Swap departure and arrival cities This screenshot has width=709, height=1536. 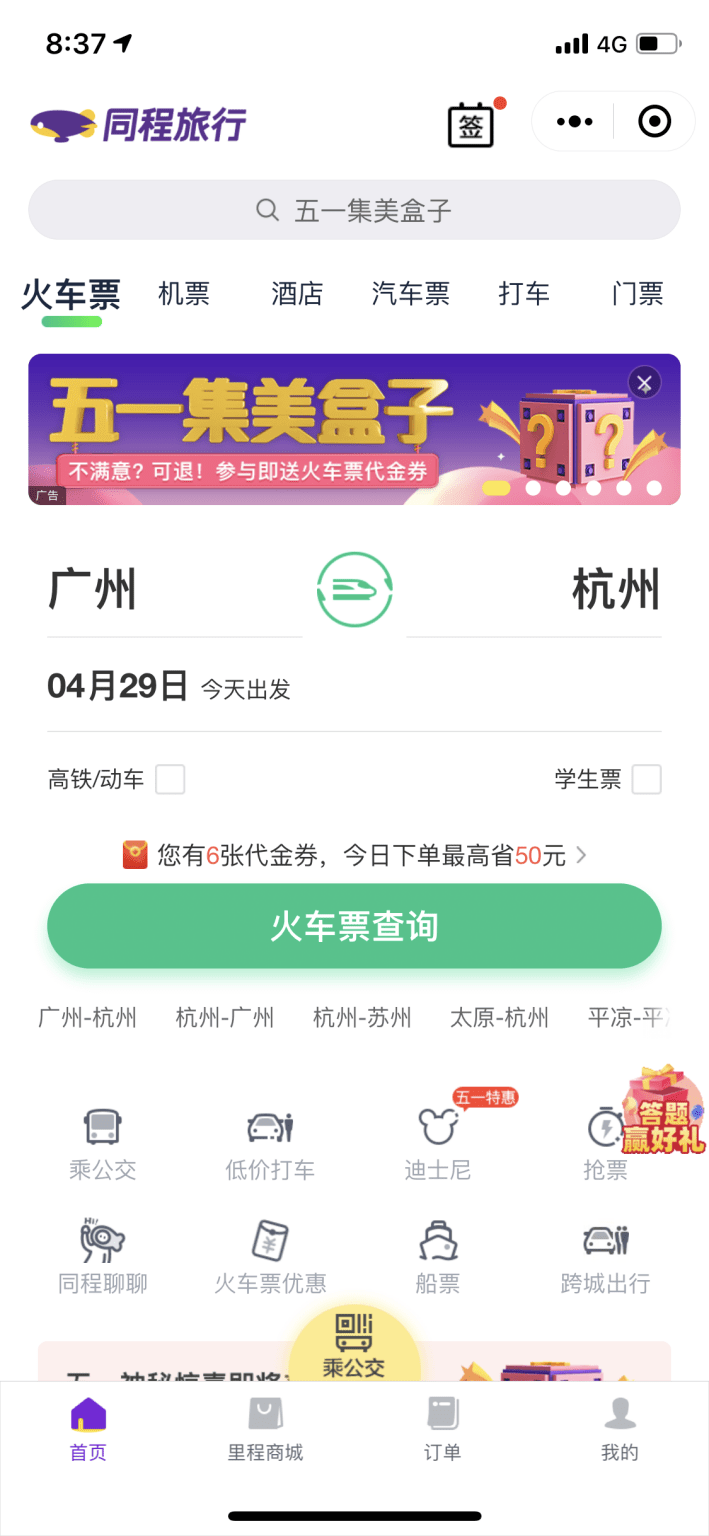(354, 590)
